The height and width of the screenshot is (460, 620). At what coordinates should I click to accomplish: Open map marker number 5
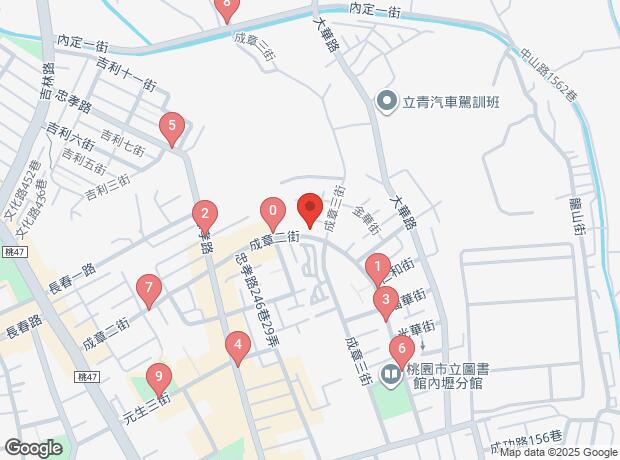[172, 127]
